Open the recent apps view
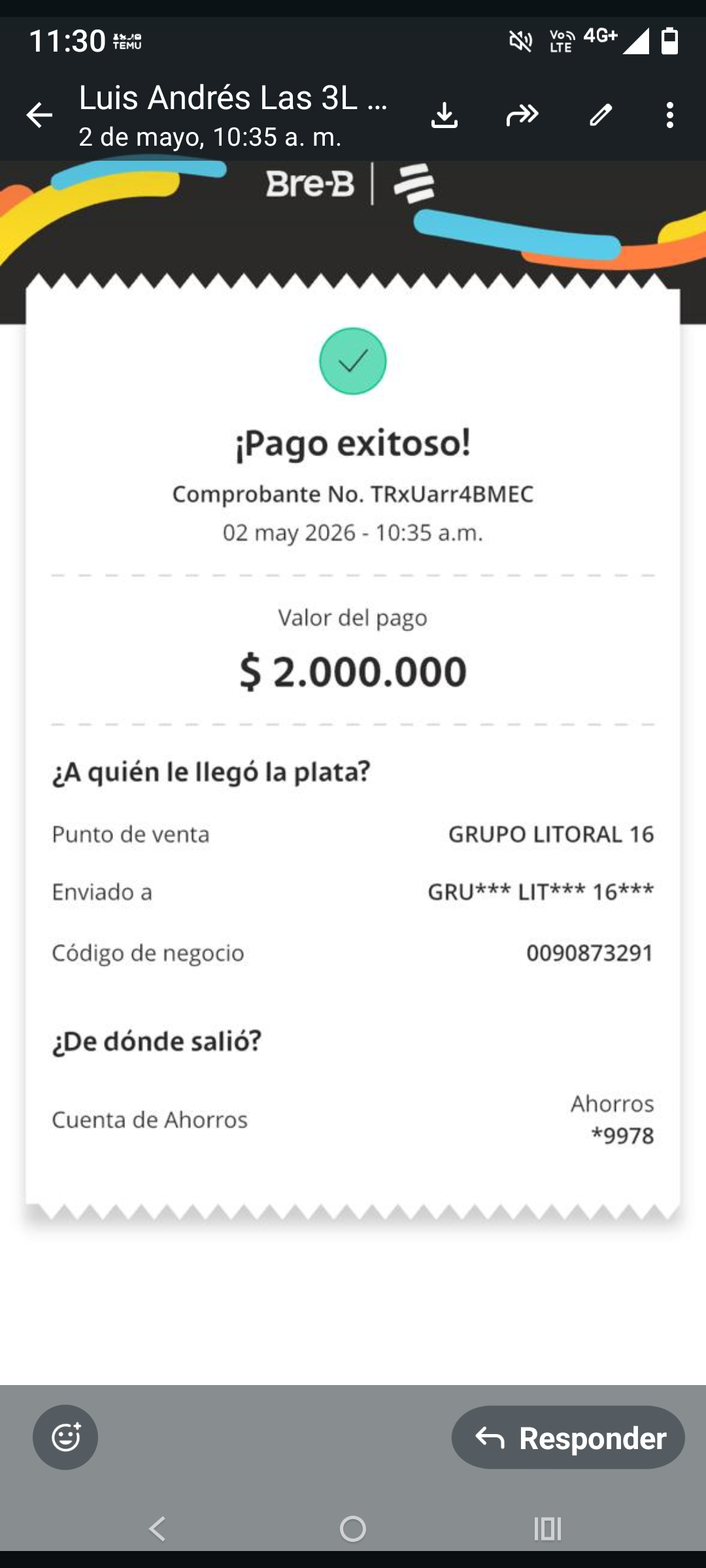The width and height of the screenshot is (706, 1568). point(548,1529)
